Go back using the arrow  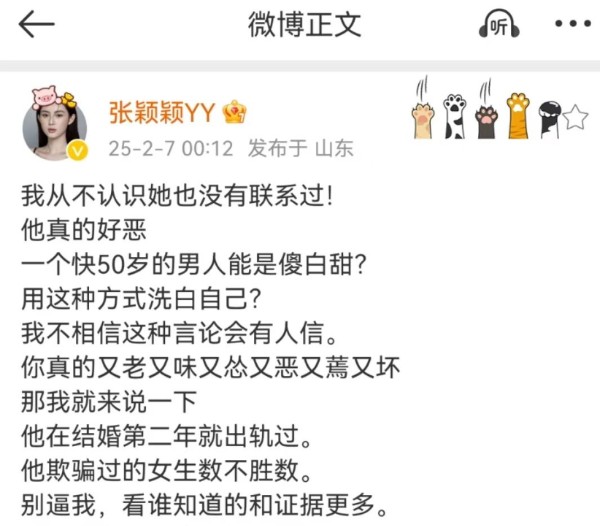pos(36,26)
